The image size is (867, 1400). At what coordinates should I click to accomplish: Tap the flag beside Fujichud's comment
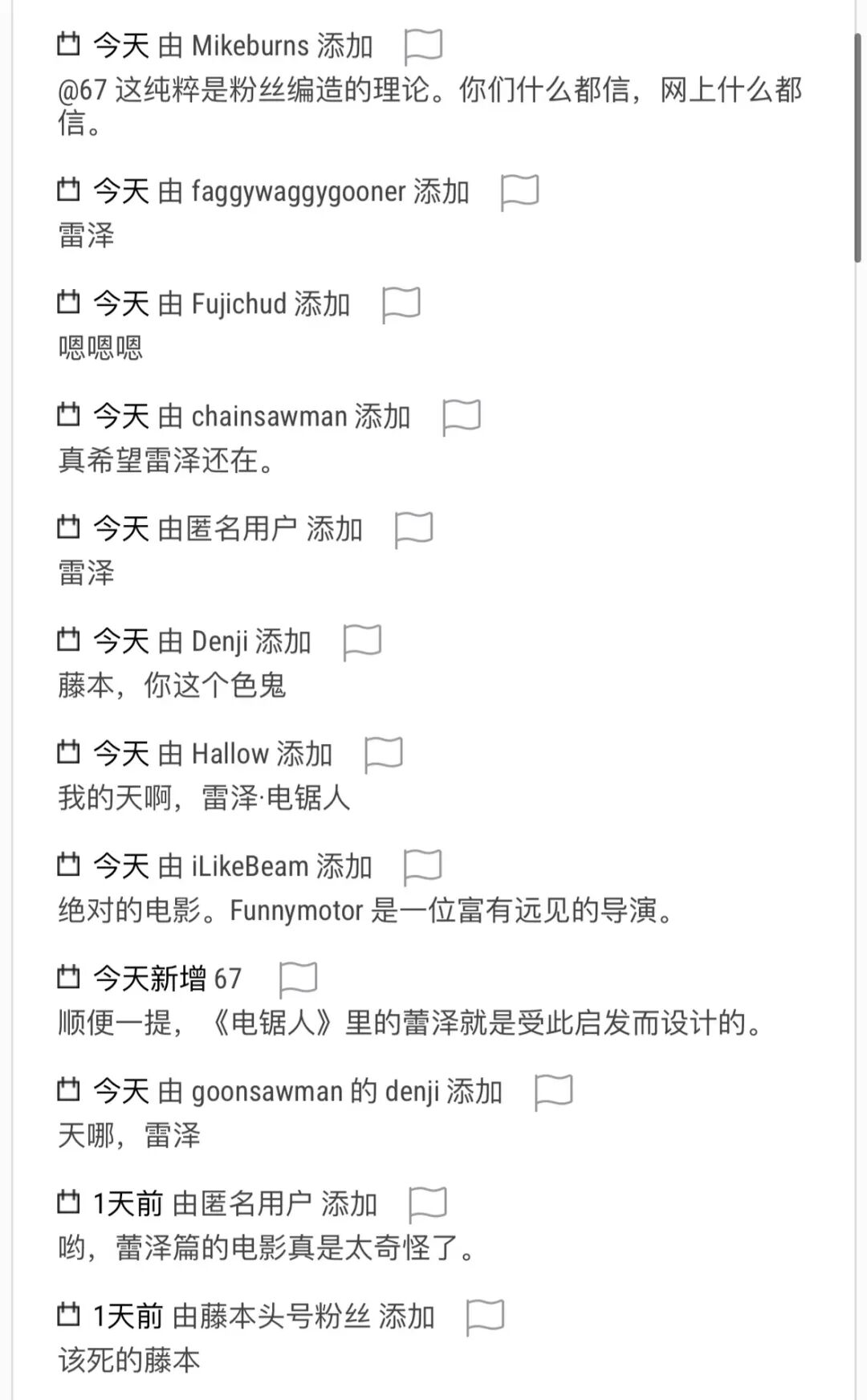click(401, 304)
